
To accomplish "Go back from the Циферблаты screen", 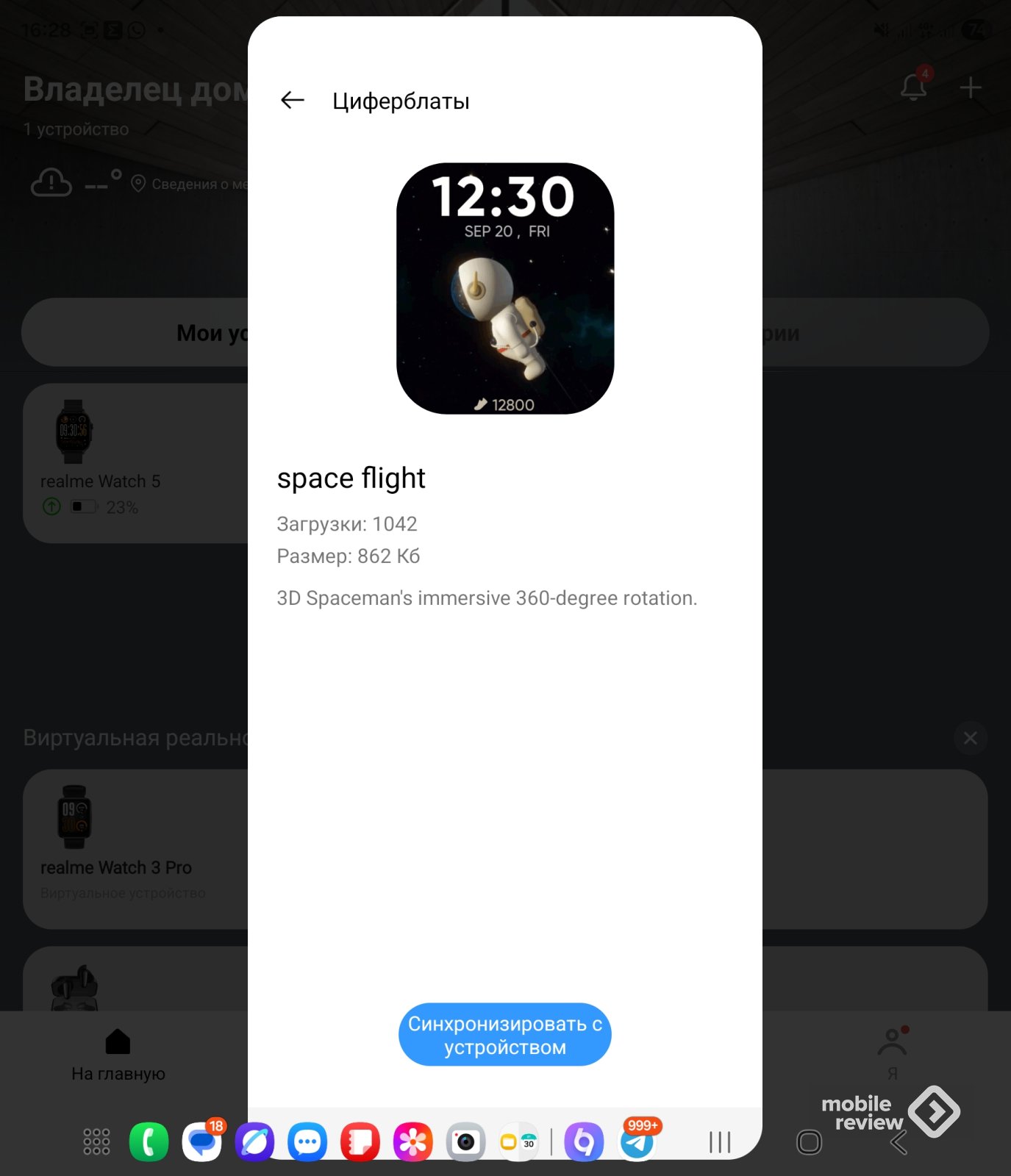I will pyautogui.click(x=293, y=100).
